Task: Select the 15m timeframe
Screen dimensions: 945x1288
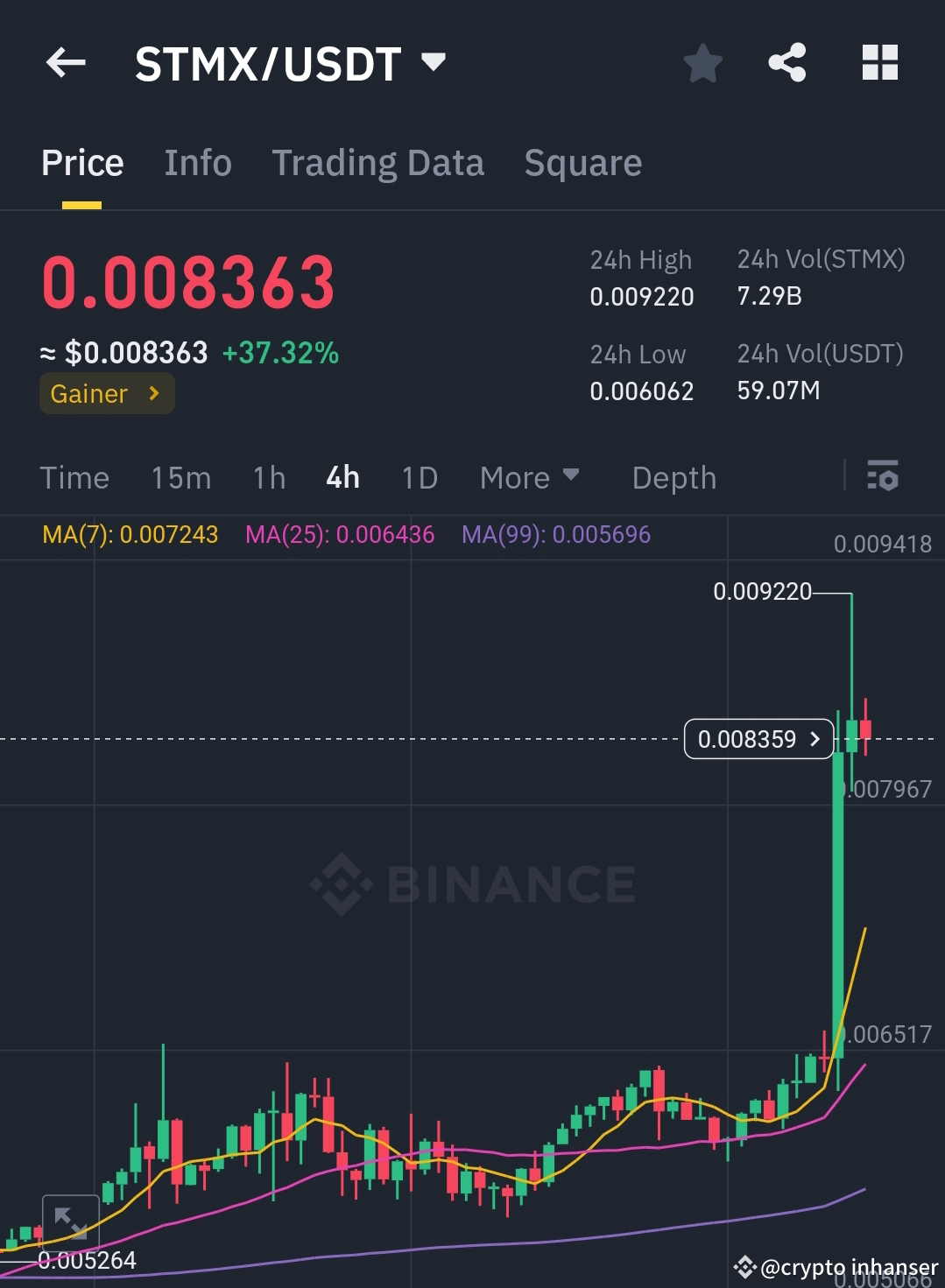Action: click(180, 477)
